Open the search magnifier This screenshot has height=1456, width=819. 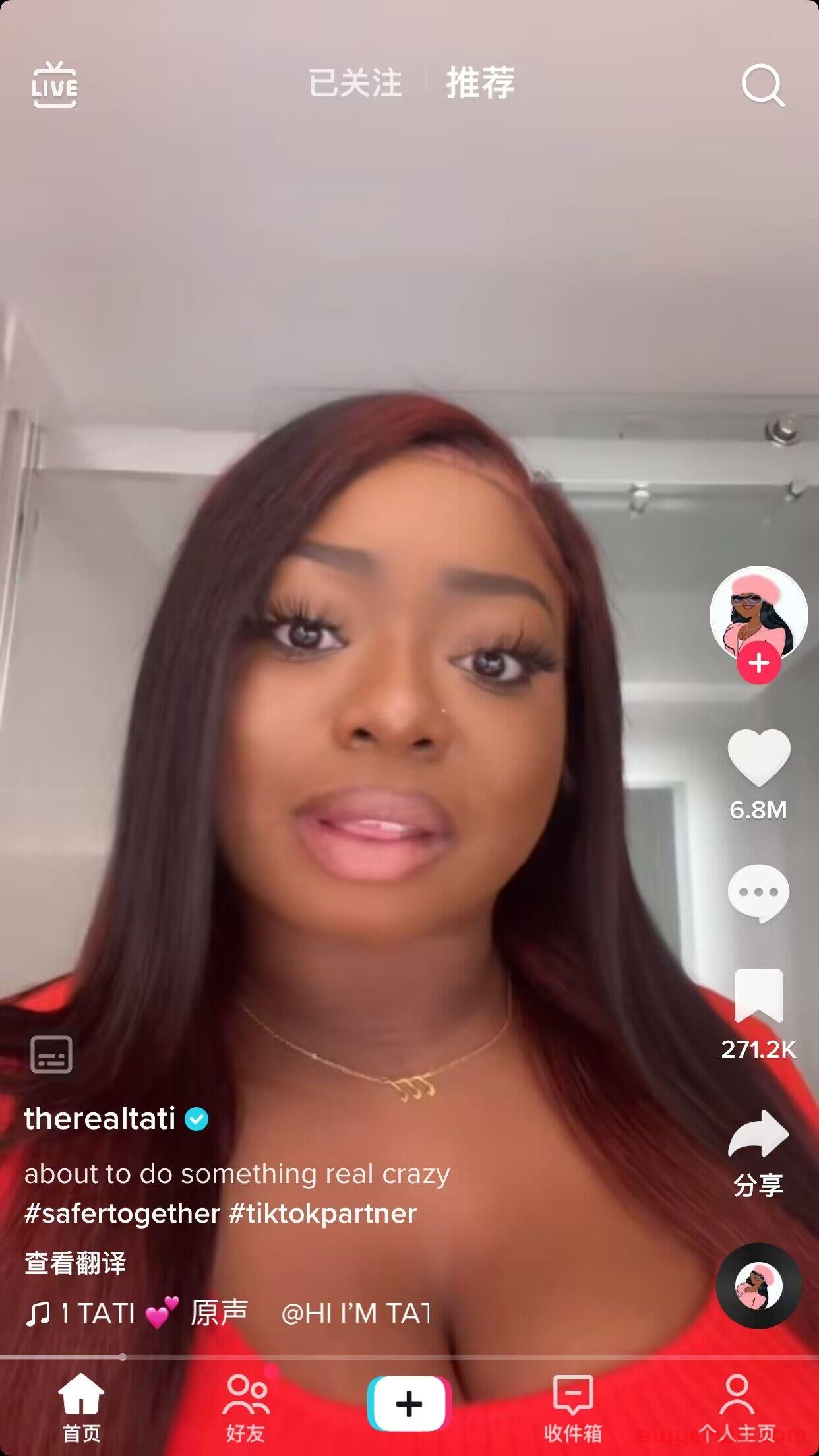[x=762, y=85]
